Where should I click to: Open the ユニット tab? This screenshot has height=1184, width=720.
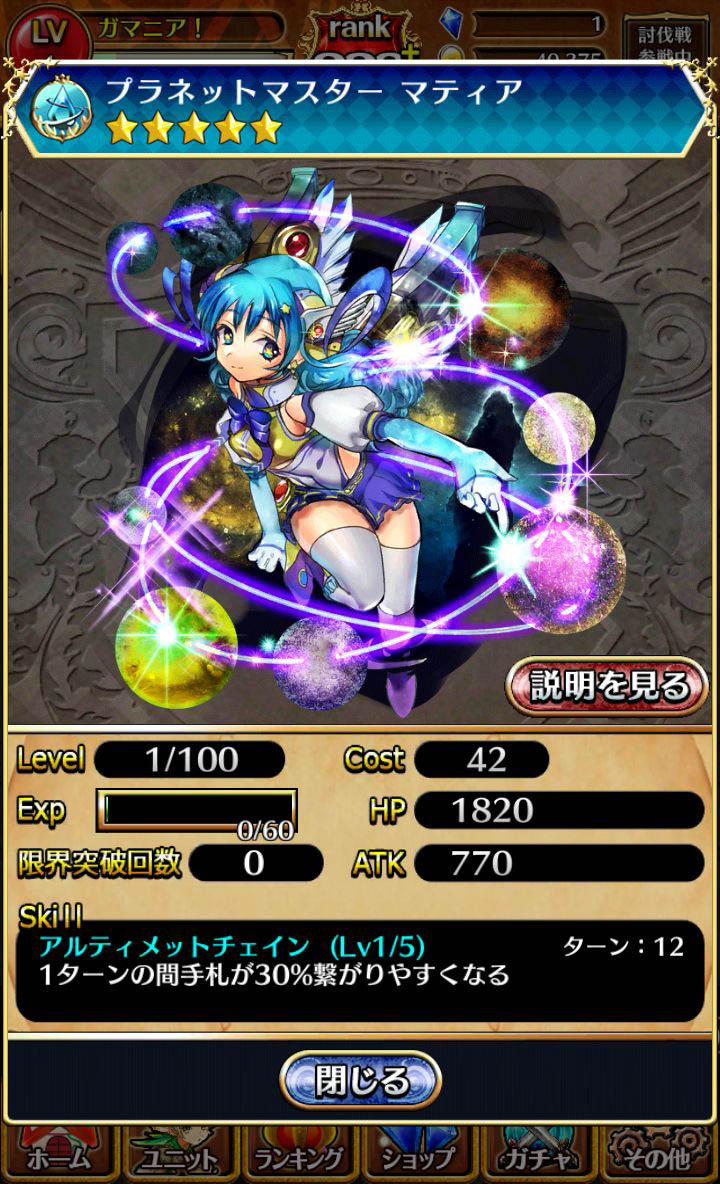pos(180,1155)
